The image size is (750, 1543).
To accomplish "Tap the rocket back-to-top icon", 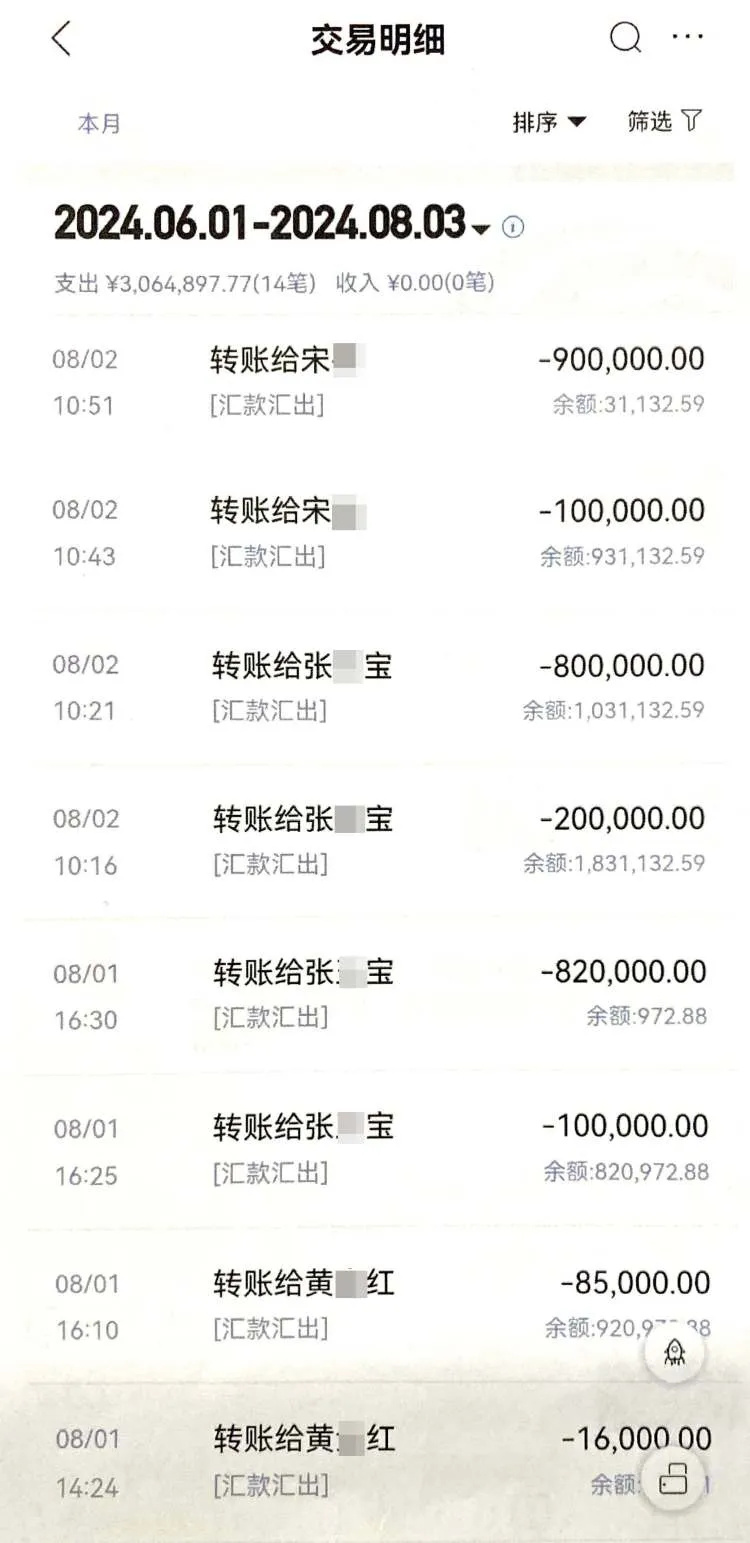I will pyautogui.click(x=674, y=1355).
